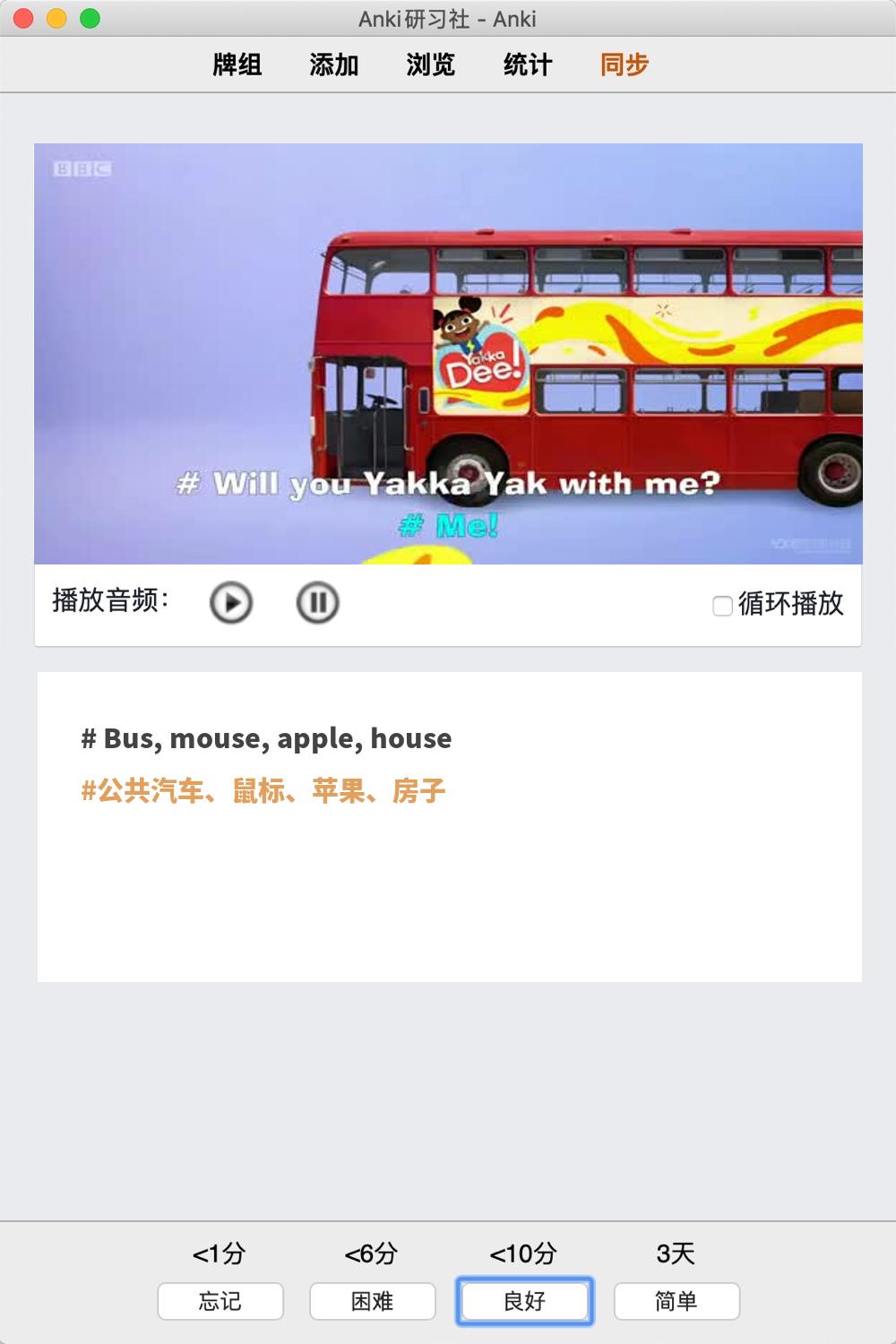This screenshot has height=1344, width=896.
Task: Select 添加 to add a card
Action: pos(333,65)
